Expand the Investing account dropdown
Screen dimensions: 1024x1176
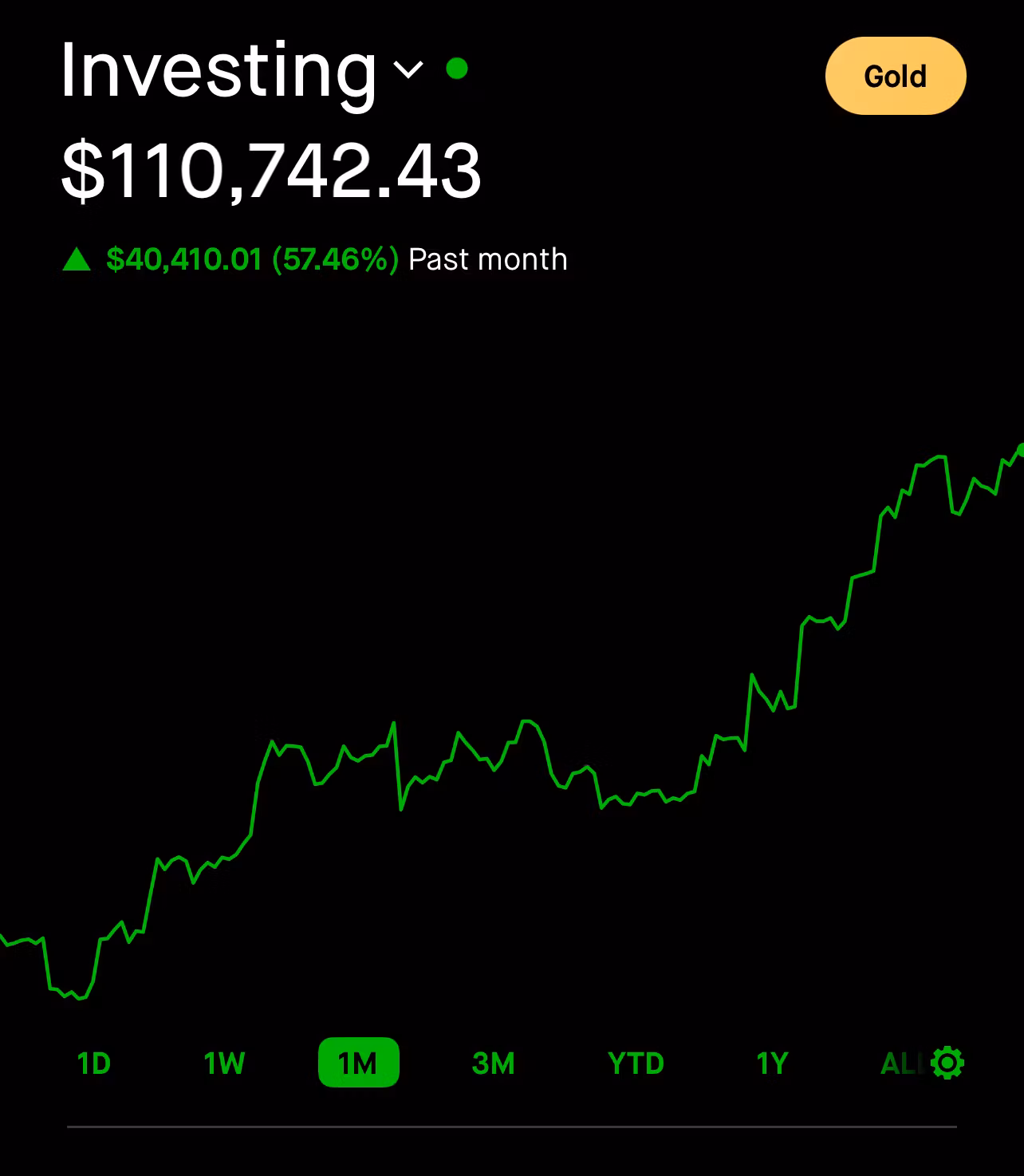tap(408, 70)
